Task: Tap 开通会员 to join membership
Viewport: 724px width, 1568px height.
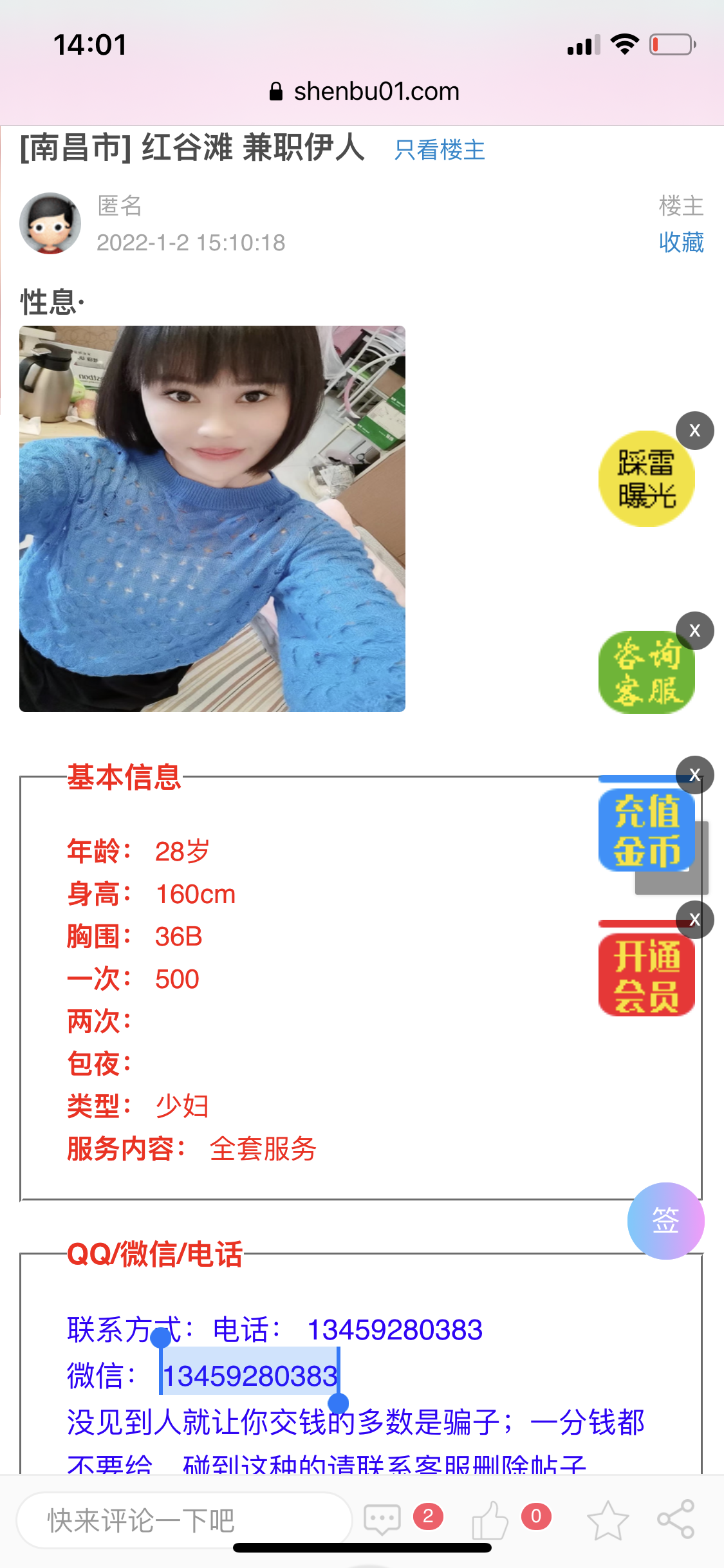Action: pos(645,975)
